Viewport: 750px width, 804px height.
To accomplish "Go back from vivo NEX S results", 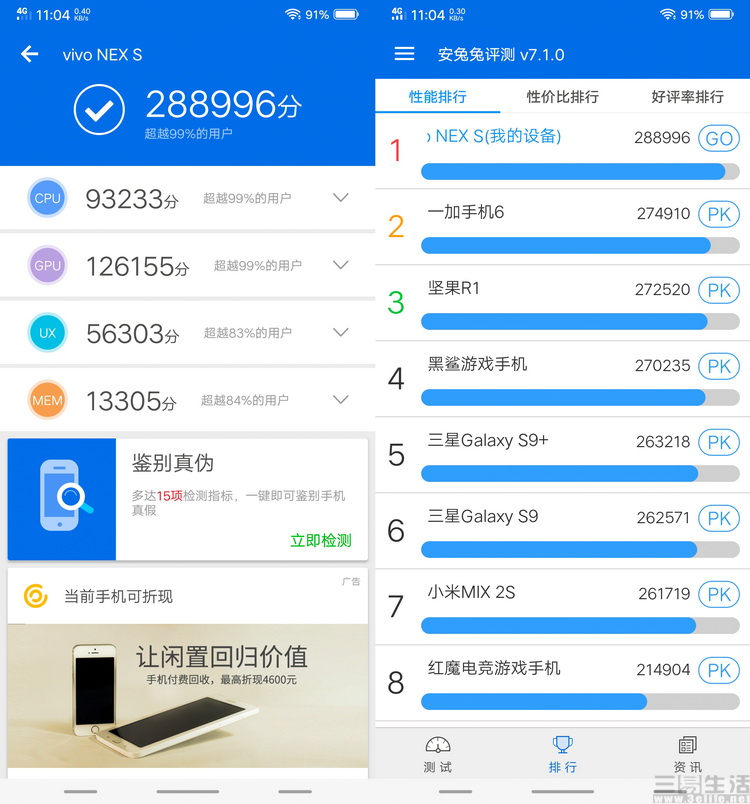I will coord(30,54).
